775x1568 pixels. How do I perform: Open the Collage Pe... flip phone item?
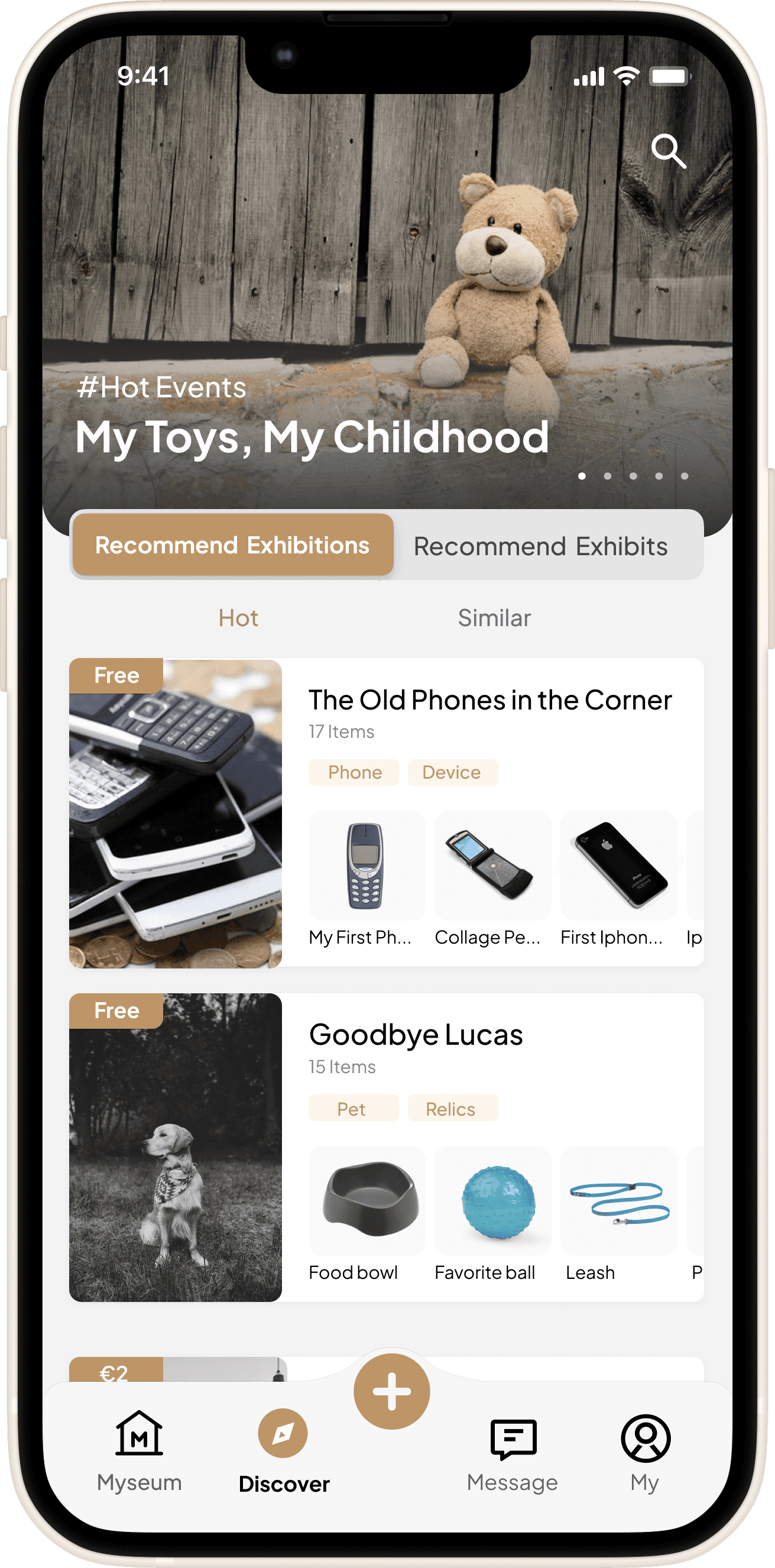492,879
